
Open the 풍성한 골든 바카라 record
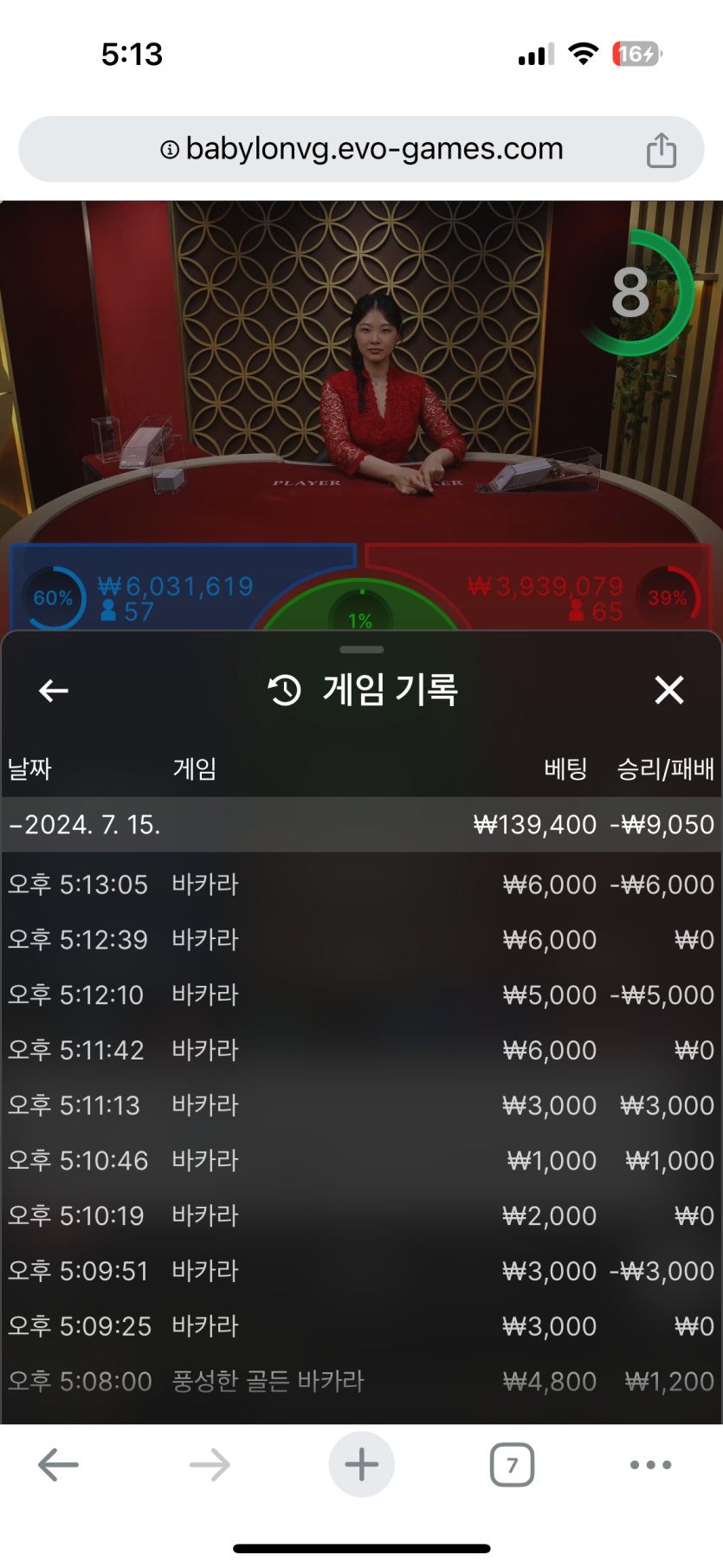click(361, 1381)
